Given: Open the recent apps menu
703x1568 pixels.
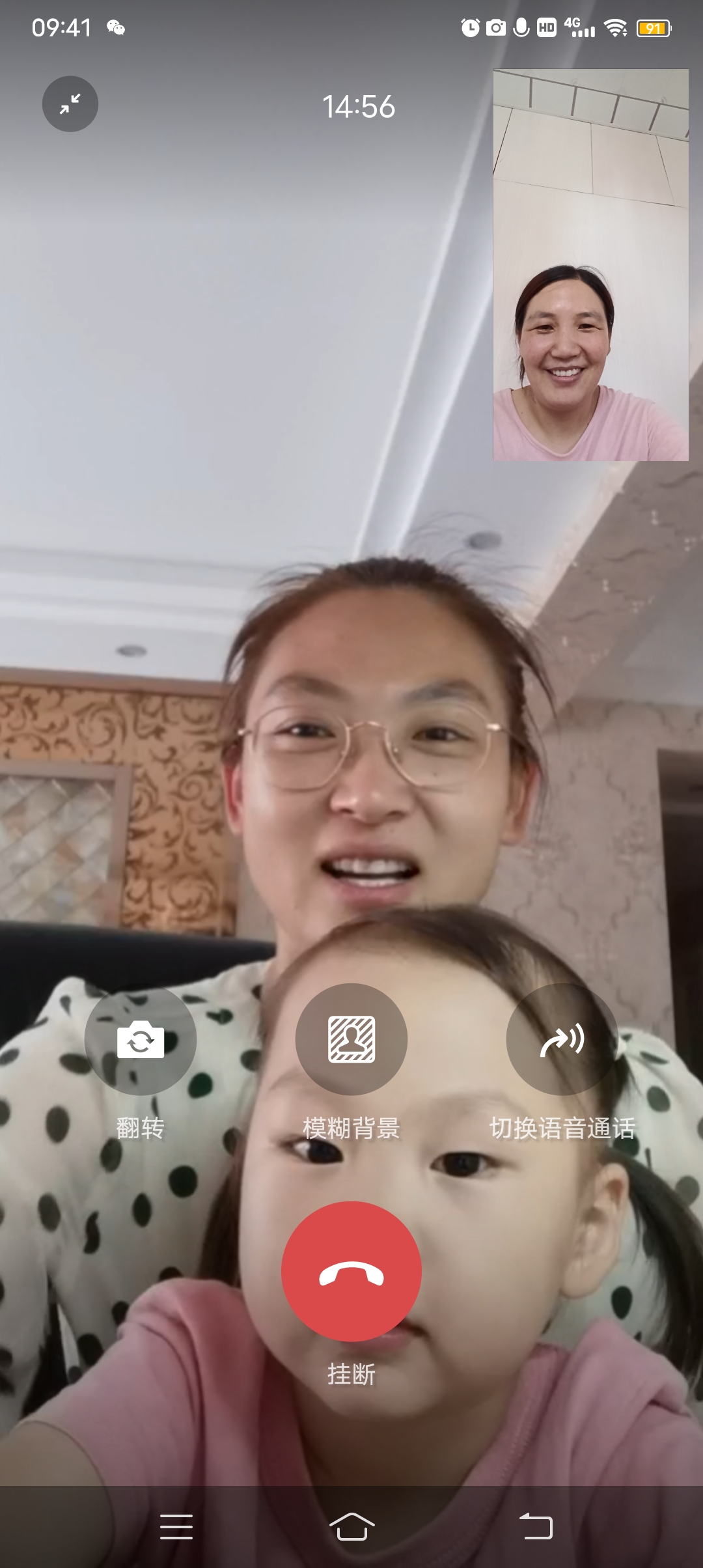Looking at the screenshot, I should tap(176, 1526).
